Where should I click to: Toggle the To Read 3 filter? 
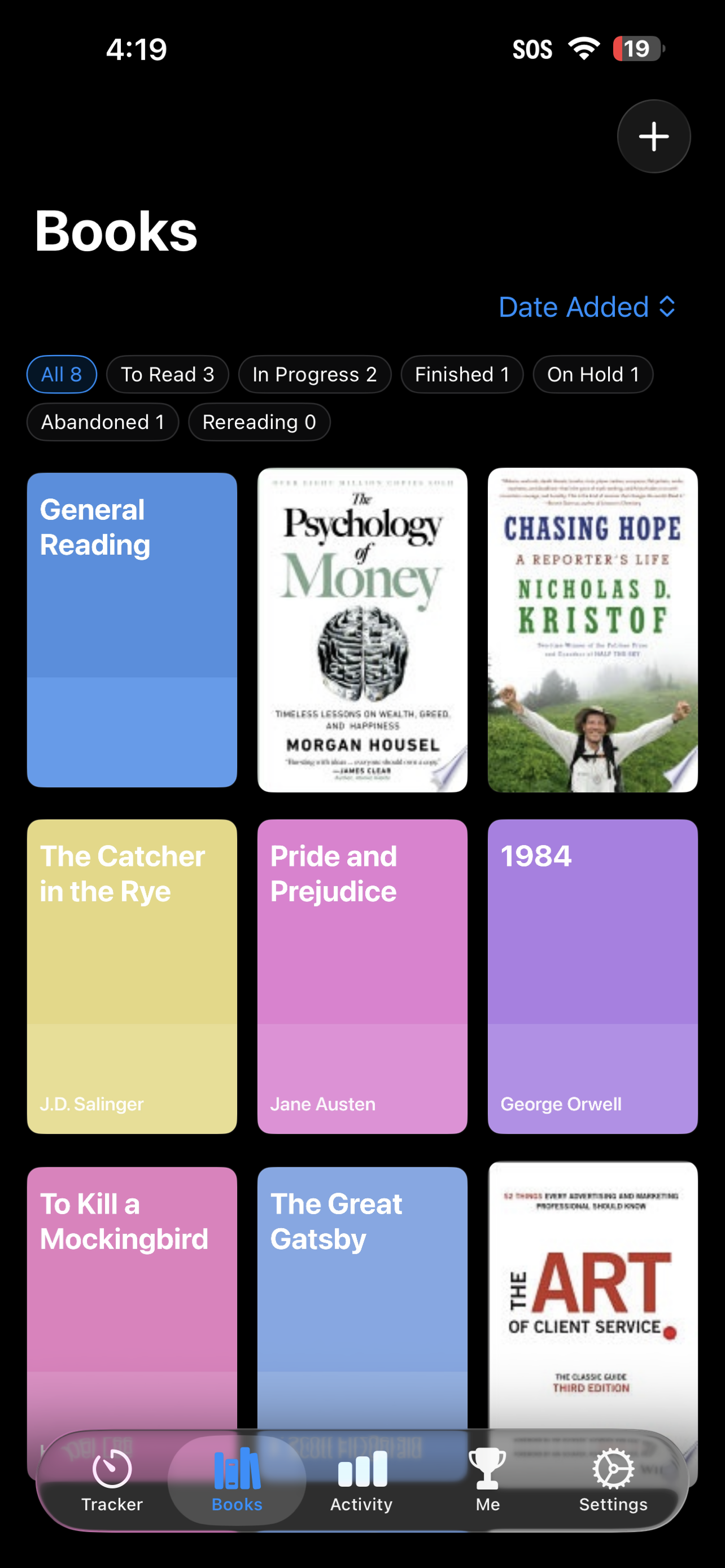point(167,374)
